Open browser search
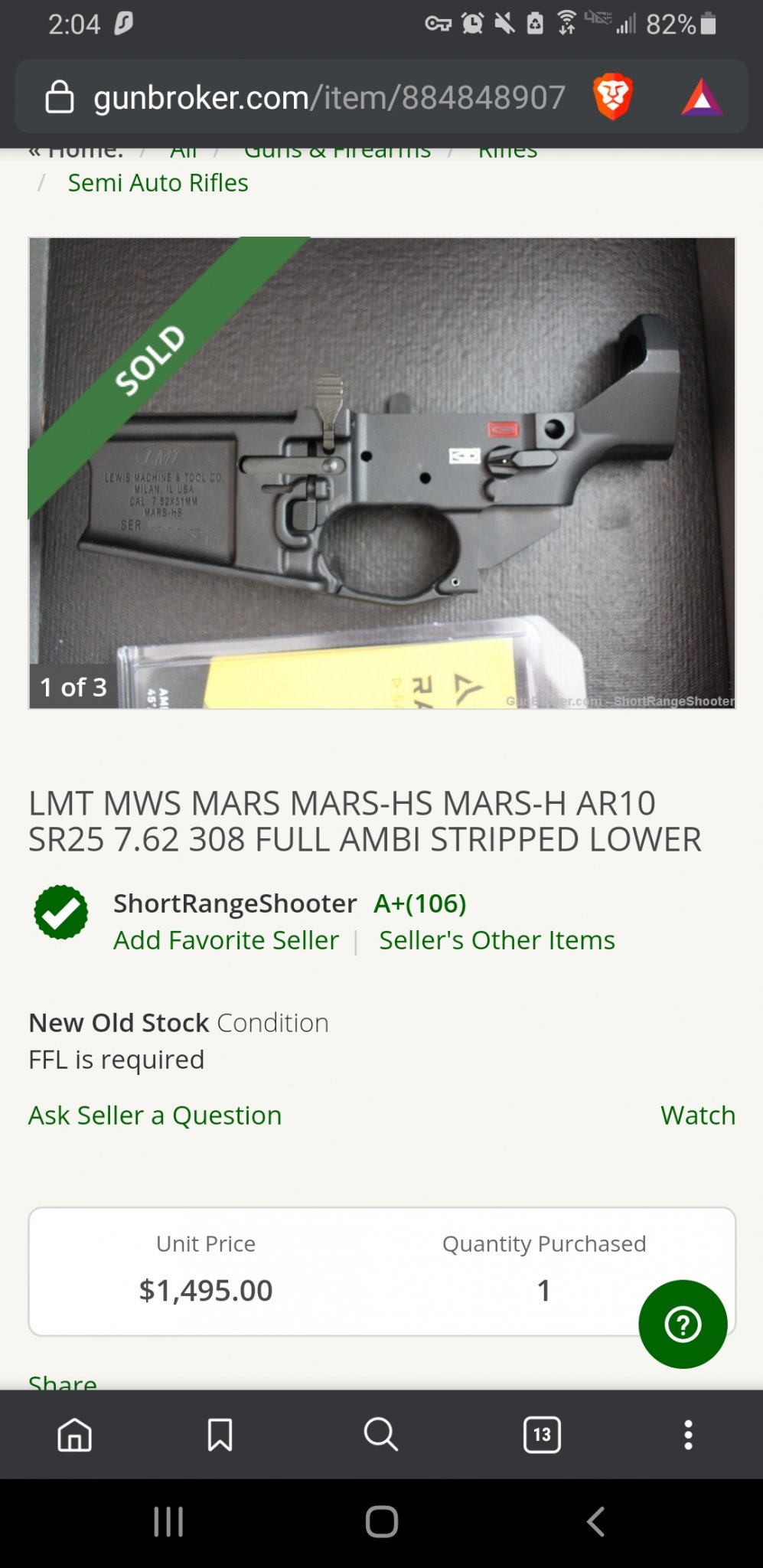The width and height of the screenshot is (763, 1568). [x=380, y=1434]
